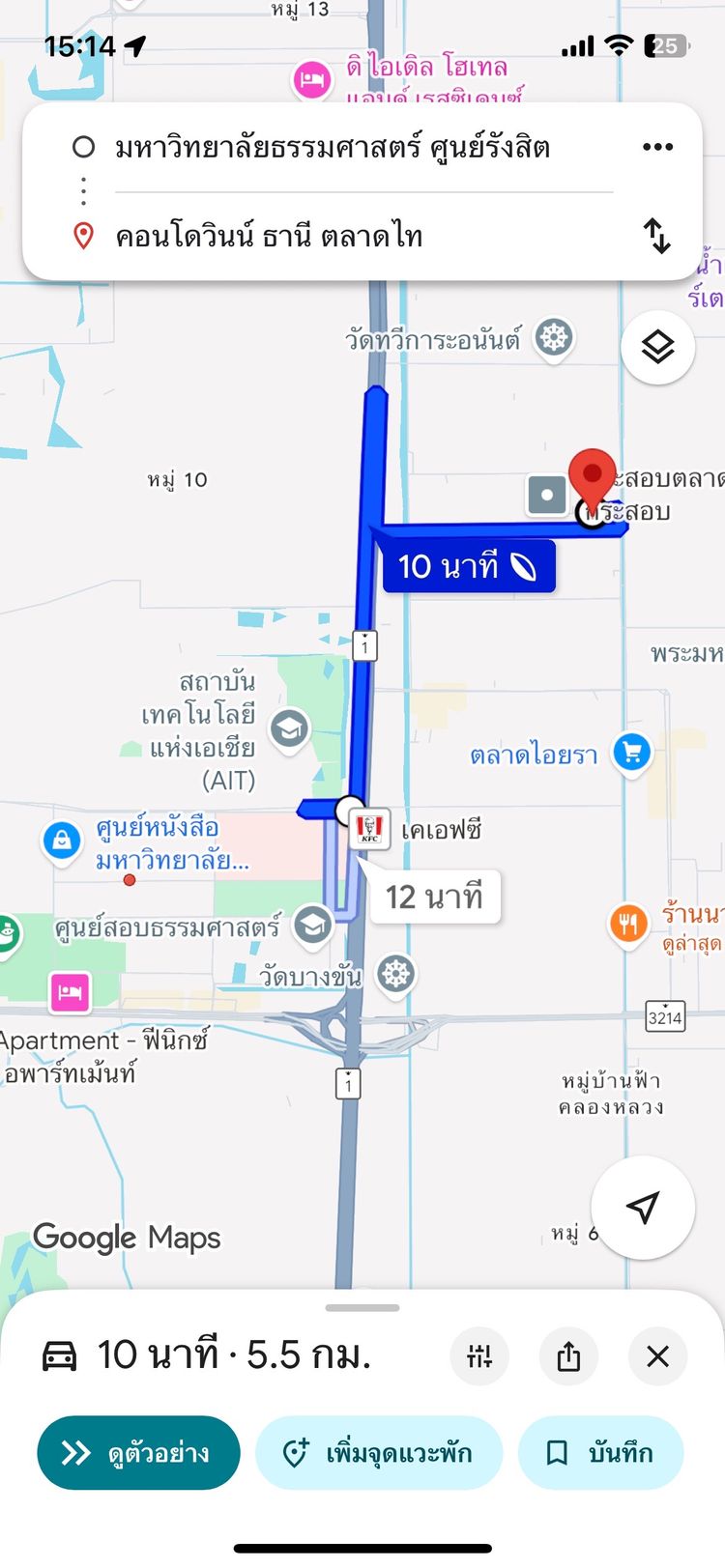Edit the starting point มหาวิทยาลัยธรรมศาสตร์ ศูนย์รังสิต
Image resolution: width=725 pixels, height=1568 pixels.
point(333,147)
